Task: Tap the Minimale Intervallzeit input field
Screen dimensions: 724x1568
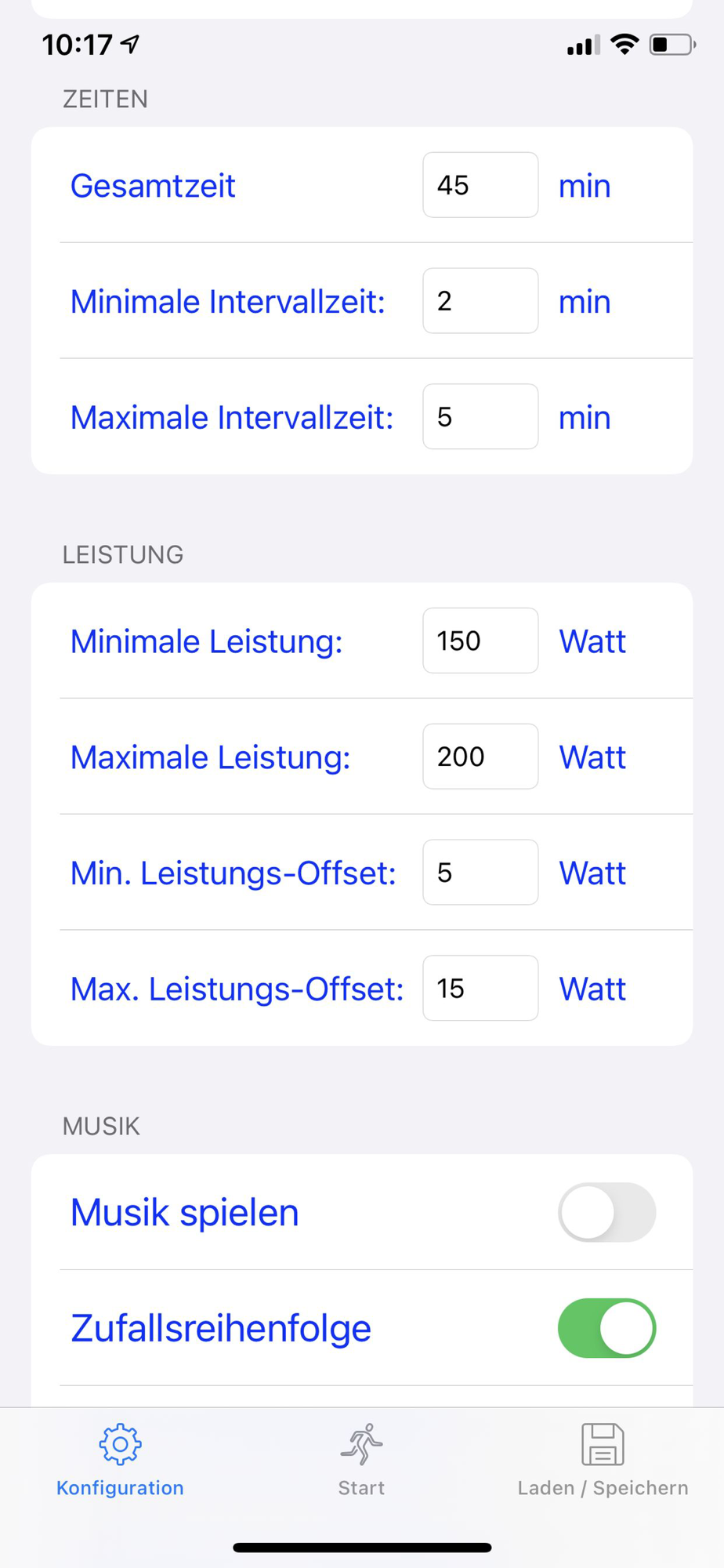Action: [x=480, y=301]
